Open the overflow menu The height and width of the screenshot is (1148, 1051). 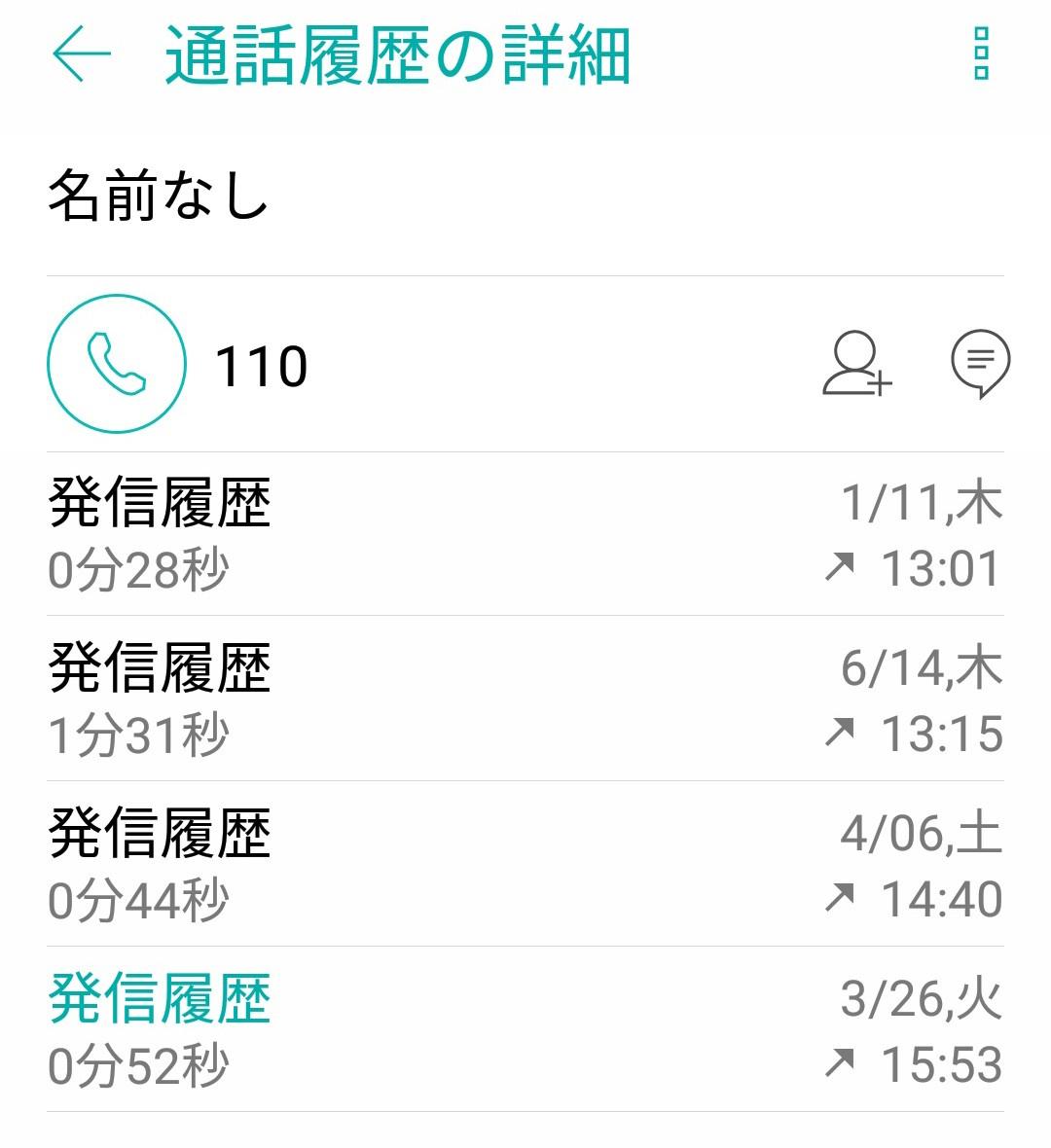coord(981,54)
